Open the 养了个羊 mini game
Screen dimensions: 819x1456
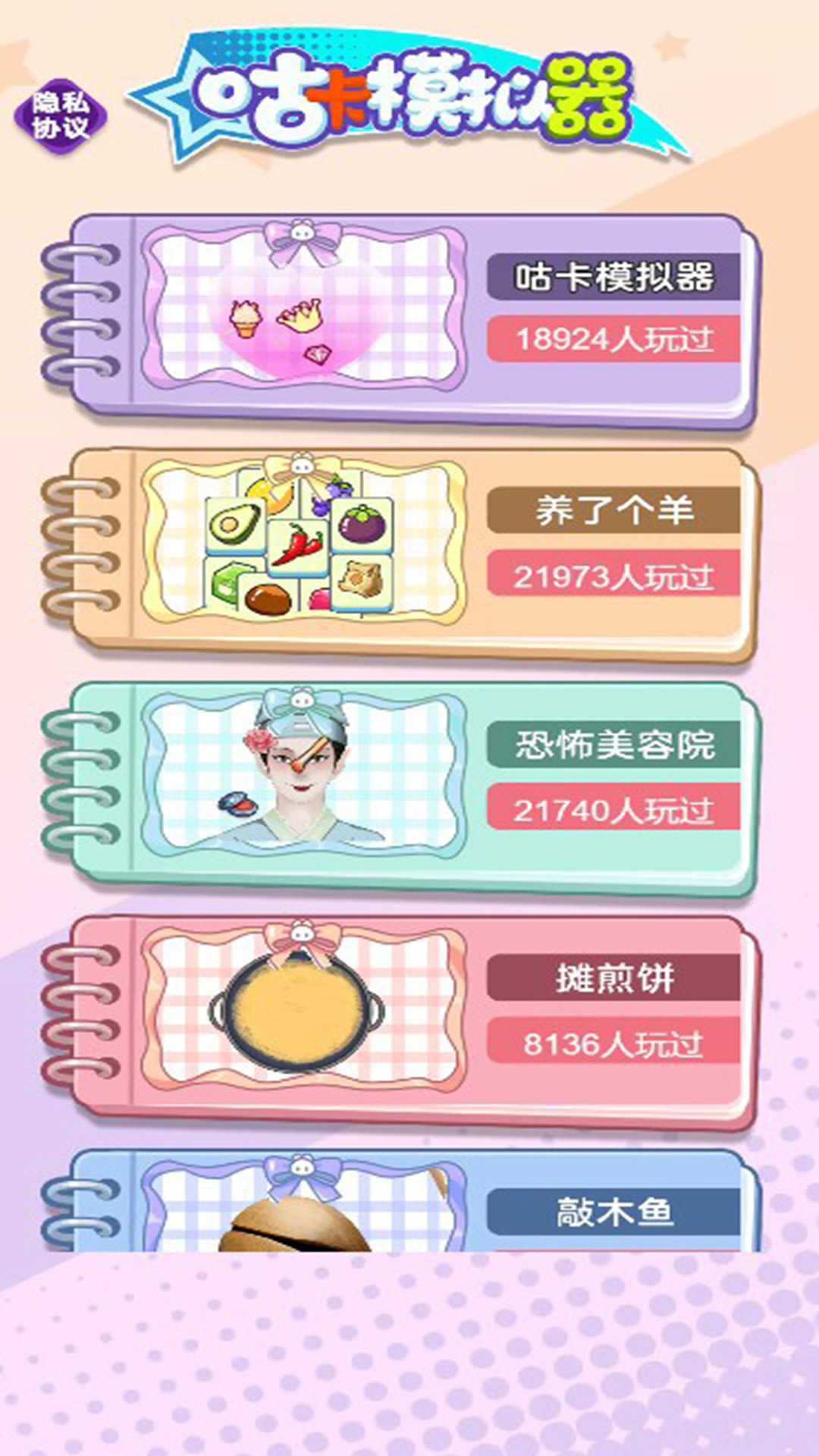409,552
